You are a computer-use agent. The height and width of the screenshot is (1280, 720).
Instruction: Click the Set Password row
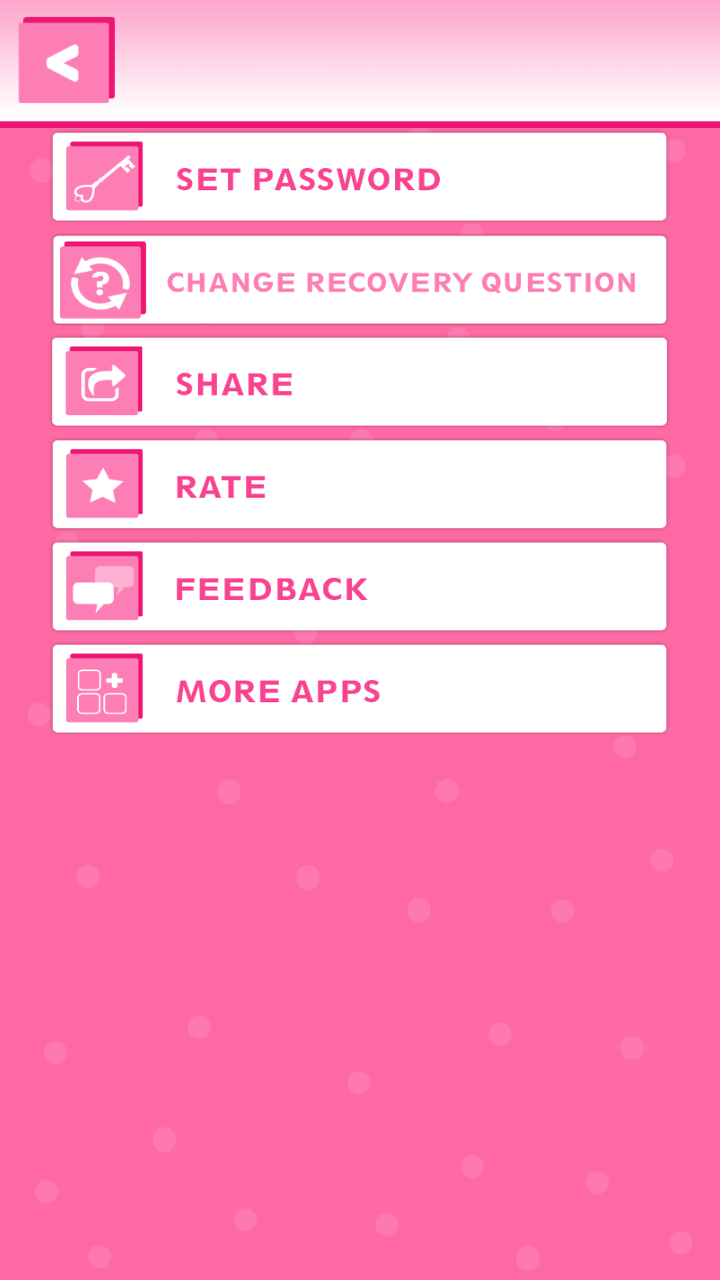[x=359, y=176]
